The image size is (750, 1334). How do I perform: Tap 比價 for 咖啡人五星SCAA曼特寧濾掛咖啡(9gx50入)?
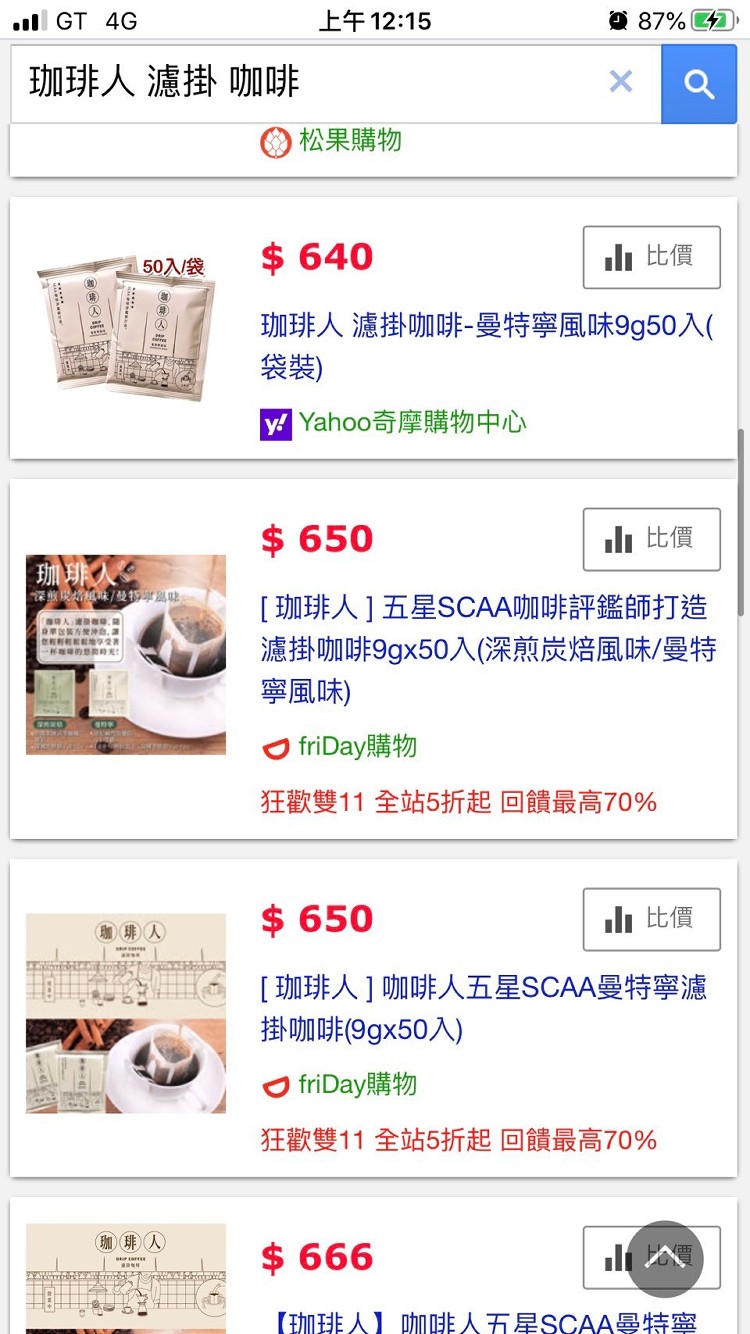pyautogui.click(x=651, y=919)
